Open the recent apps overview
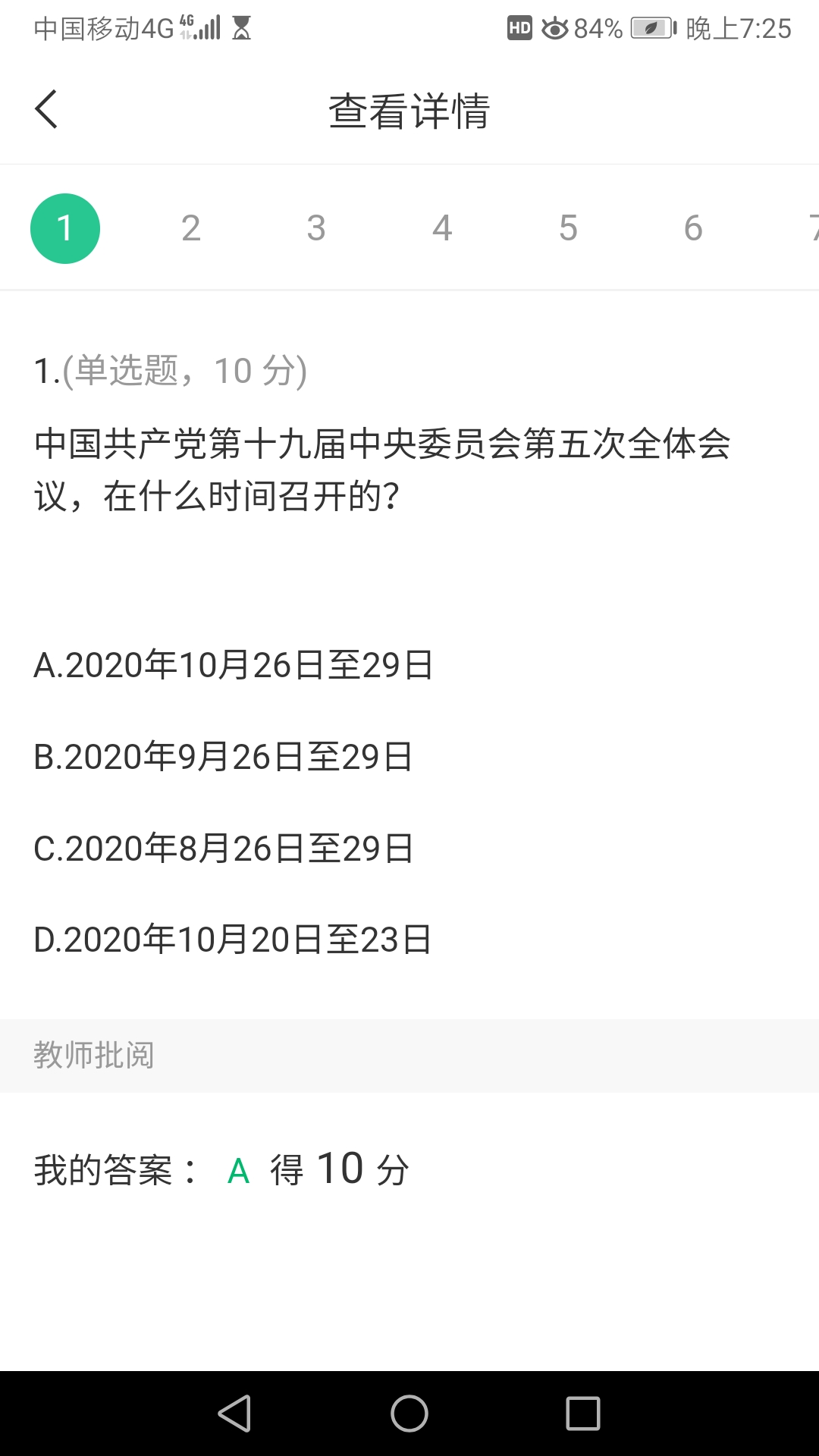819x1456 pixels. pos(583,1414)
